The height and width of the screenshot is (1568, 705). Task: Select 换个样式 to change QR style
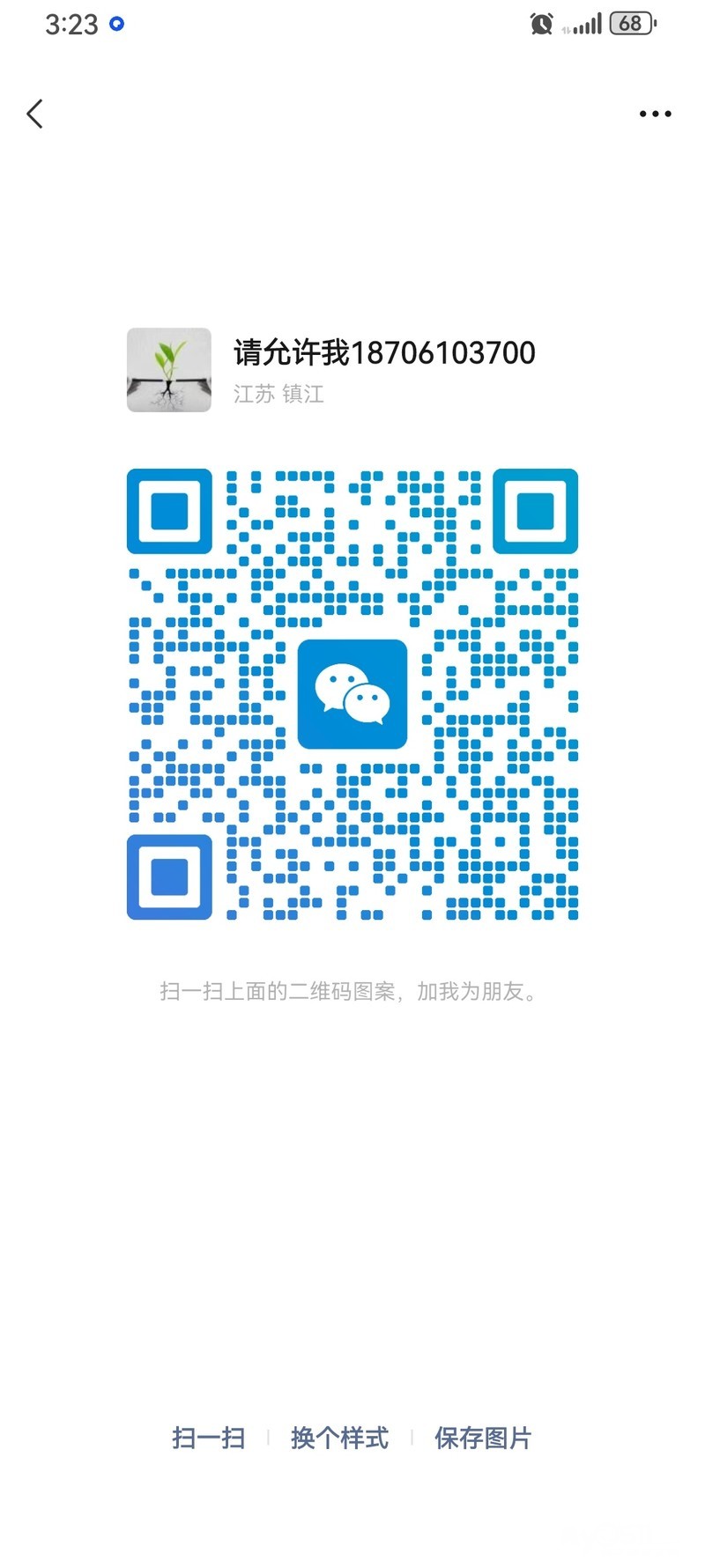pos(339,1438)
